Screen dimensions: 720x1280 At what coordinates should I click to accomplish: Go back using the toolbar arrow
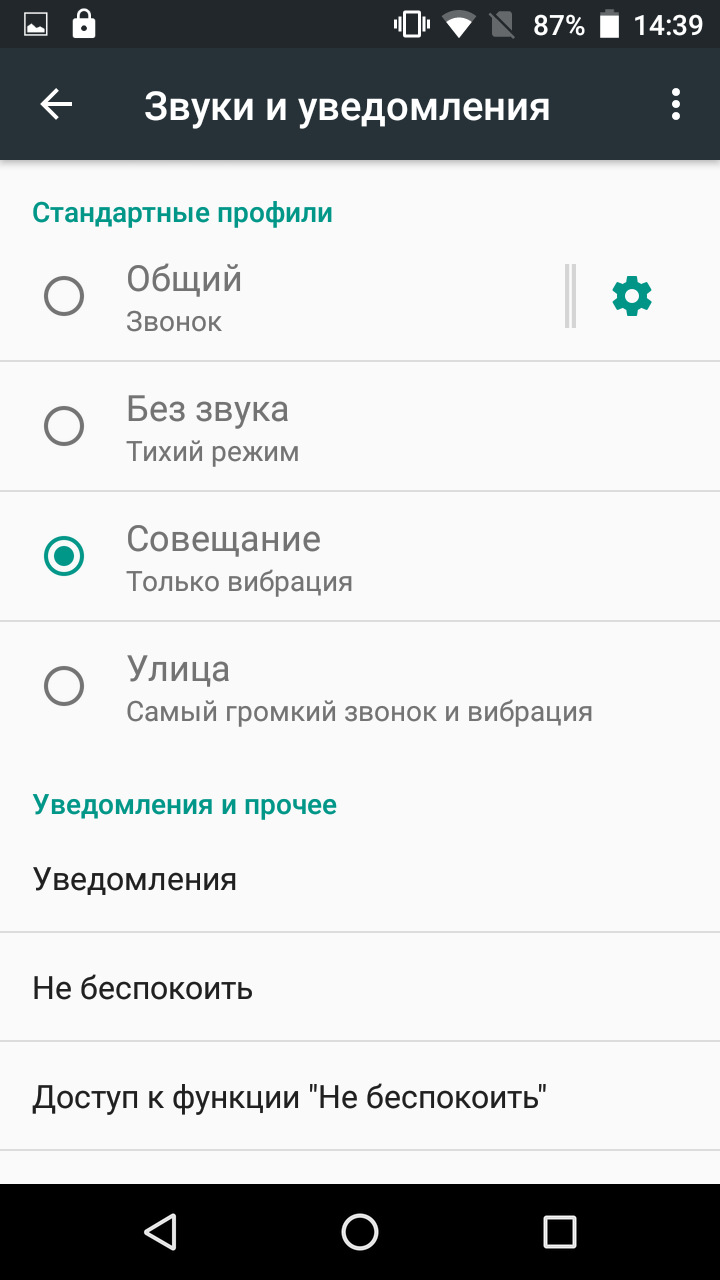click(x=56, y=105)
